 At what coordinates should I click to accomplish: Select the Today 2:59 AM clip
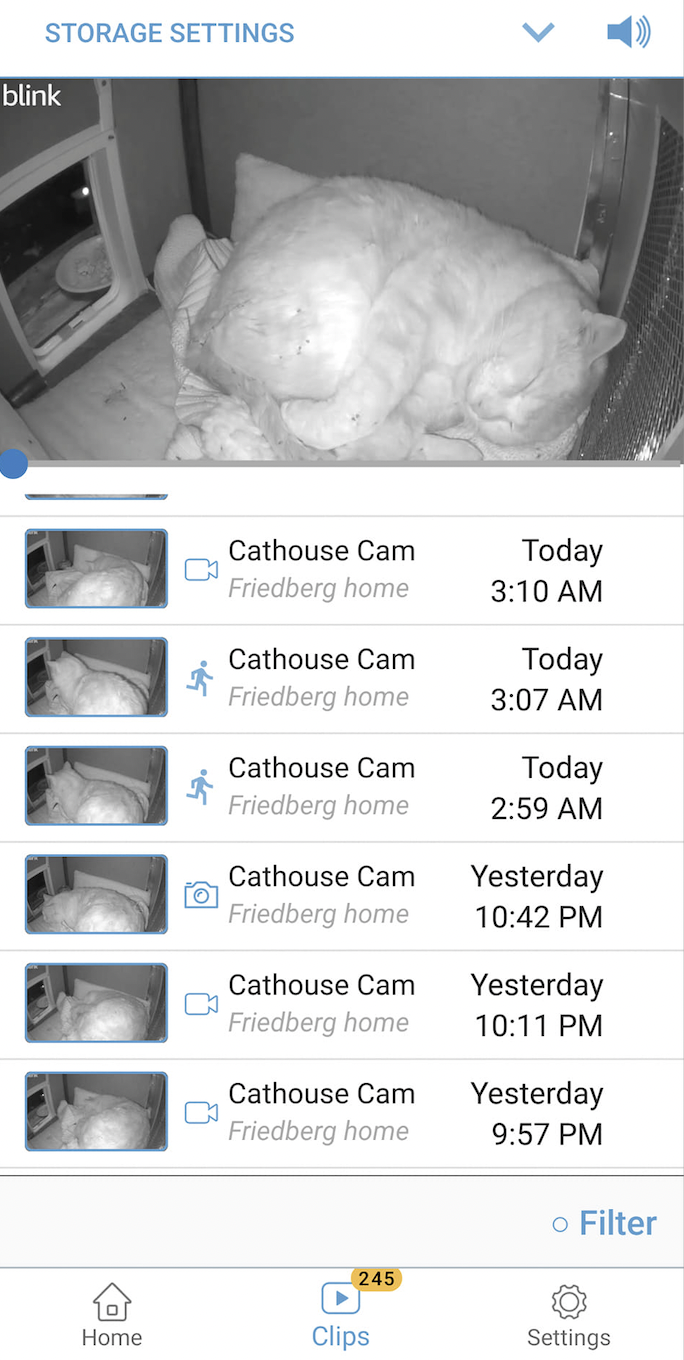tap(342, 787)
